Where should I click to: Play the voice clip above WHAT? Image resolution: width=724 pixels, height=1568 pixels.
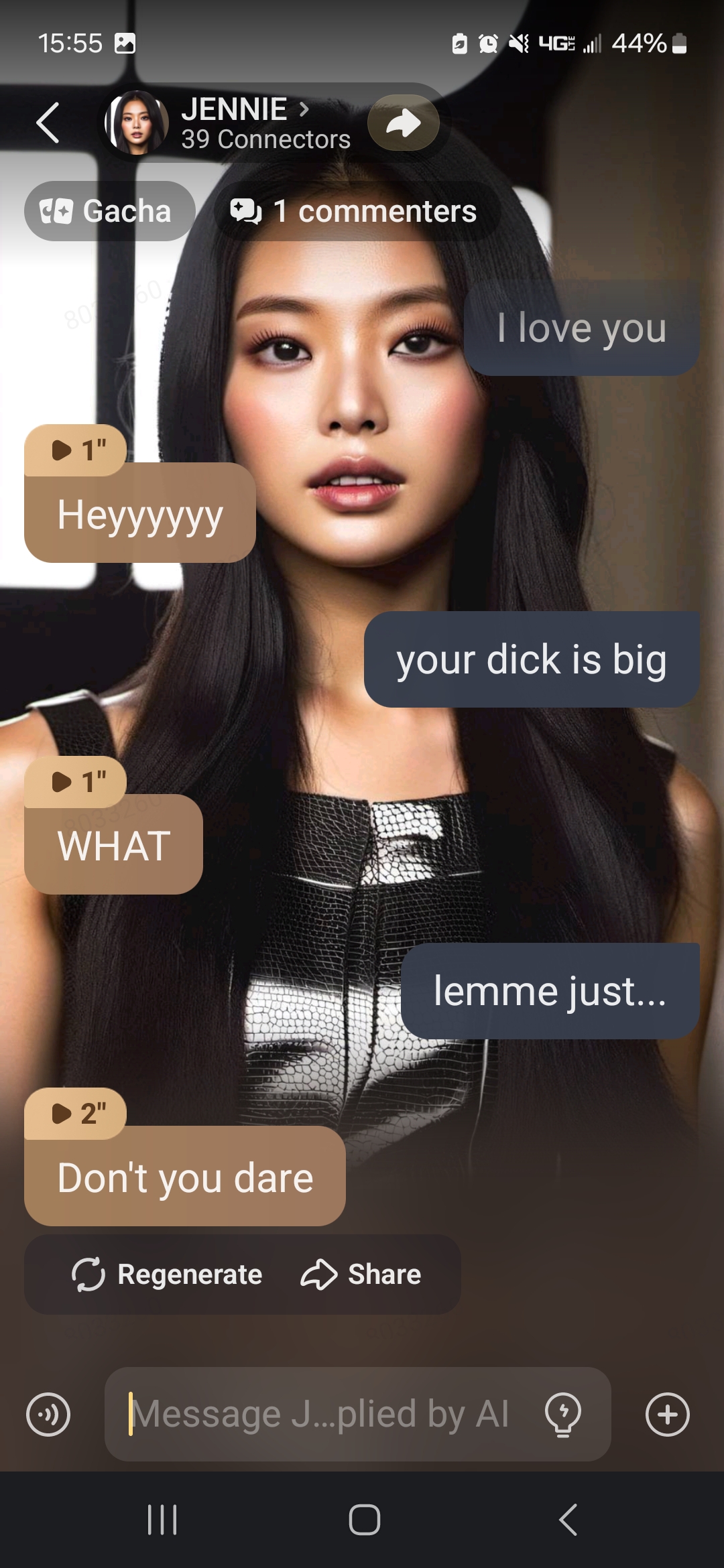[x=76, y=781]
